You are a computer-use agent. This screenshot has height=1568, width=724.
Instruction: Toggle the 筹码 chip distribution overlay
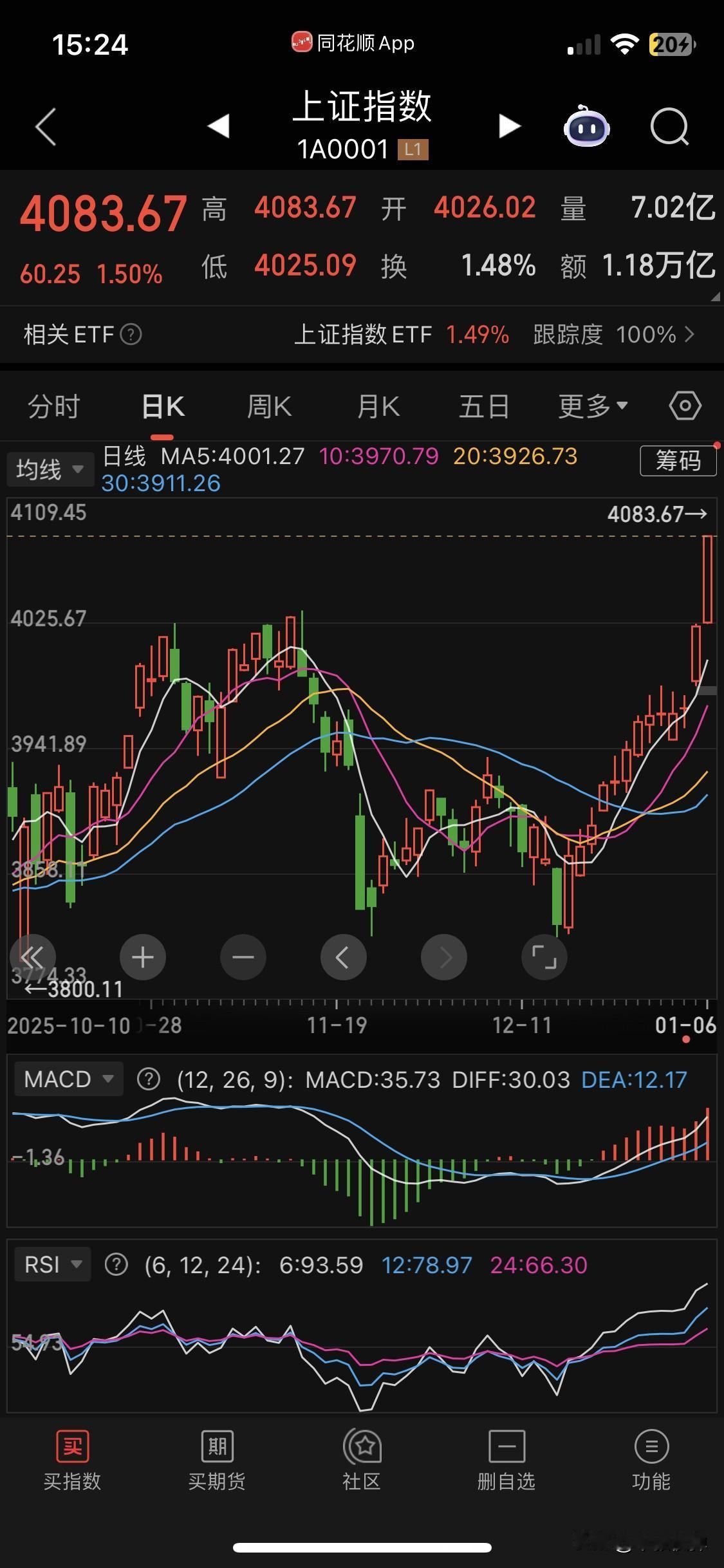click(678, 461)
